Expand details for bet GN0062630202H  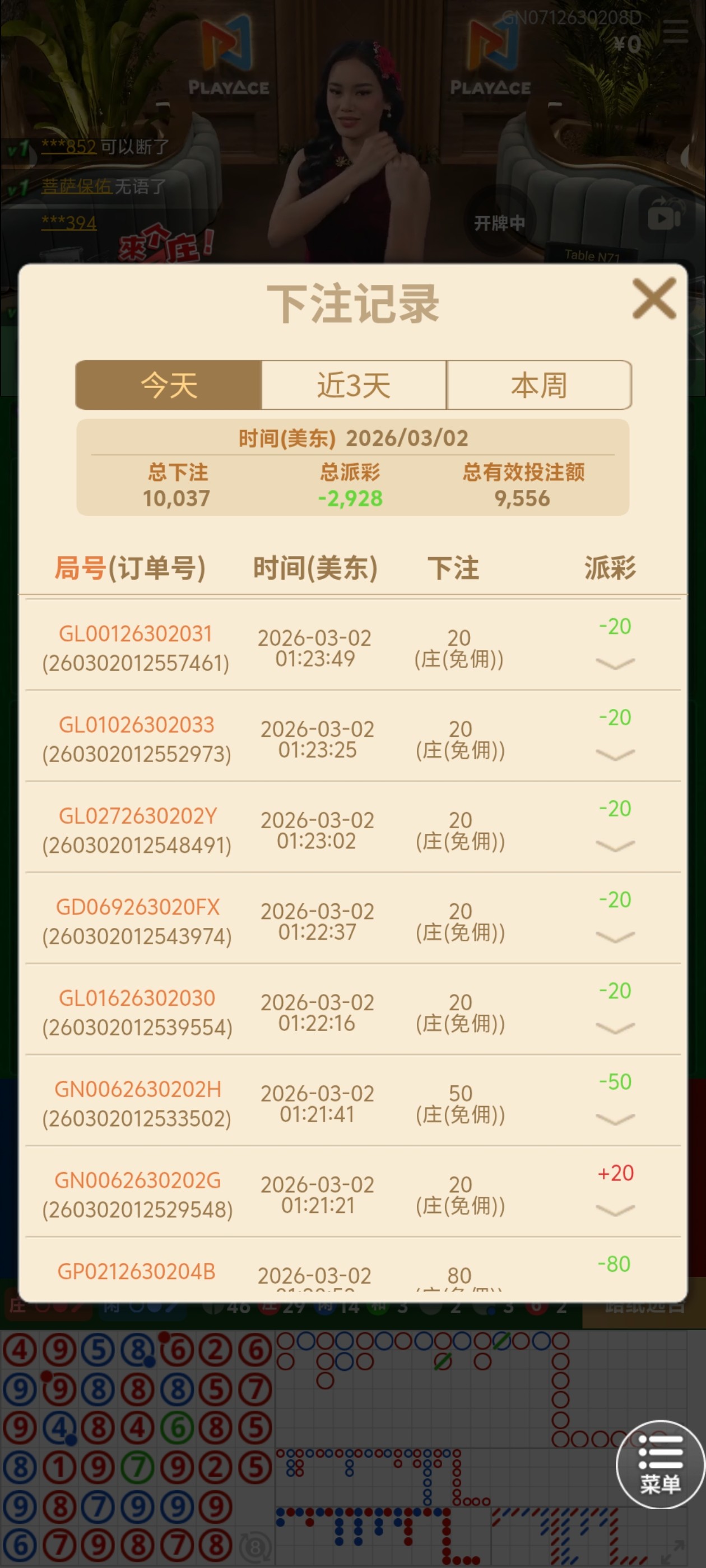615,1119
